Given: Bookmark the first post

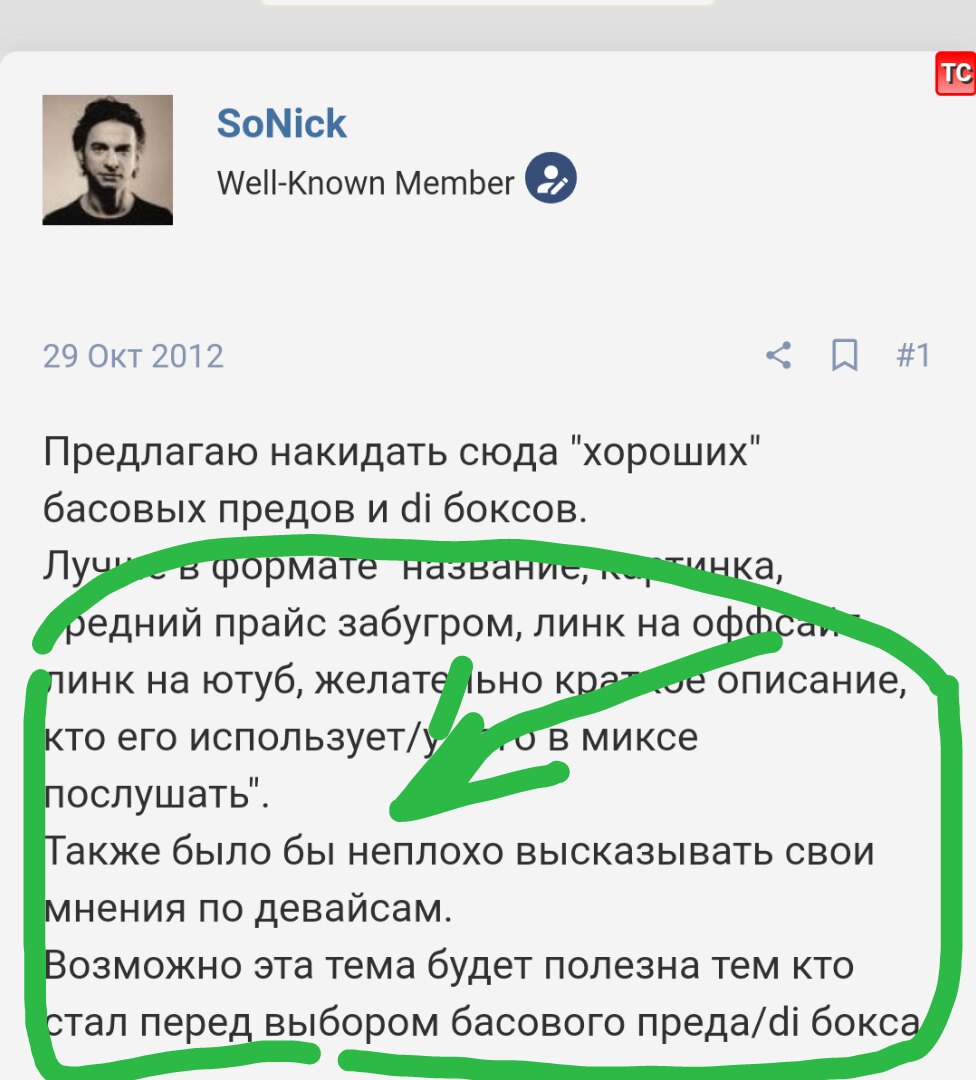Looking at the screenshot, I should click(845, 355).
